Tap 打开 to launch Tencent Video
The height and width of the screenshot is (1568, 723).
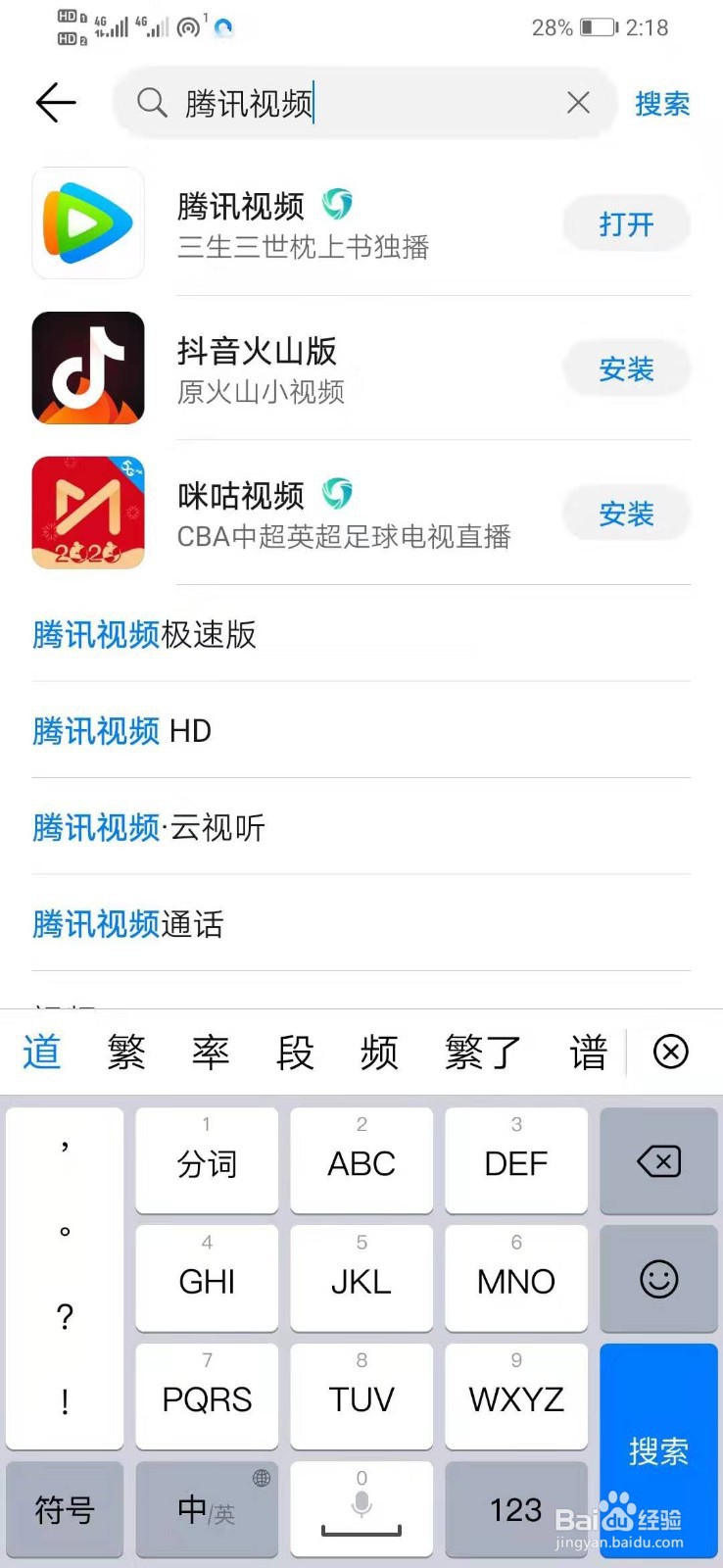pyautogui.click(x=625, y=223)
